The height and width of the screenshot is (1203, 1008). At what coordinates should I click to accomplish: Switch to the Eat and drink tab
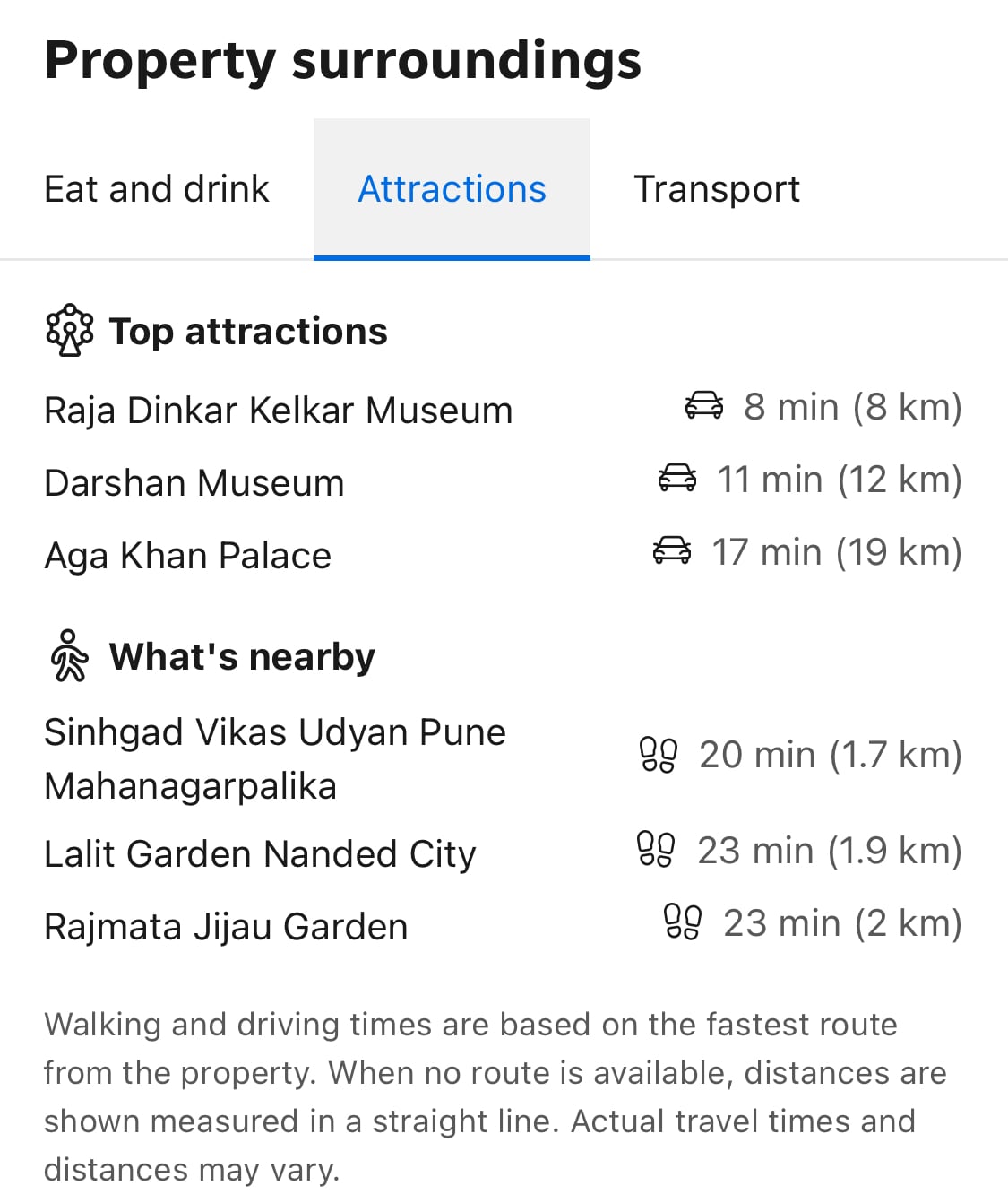[157, 189]
